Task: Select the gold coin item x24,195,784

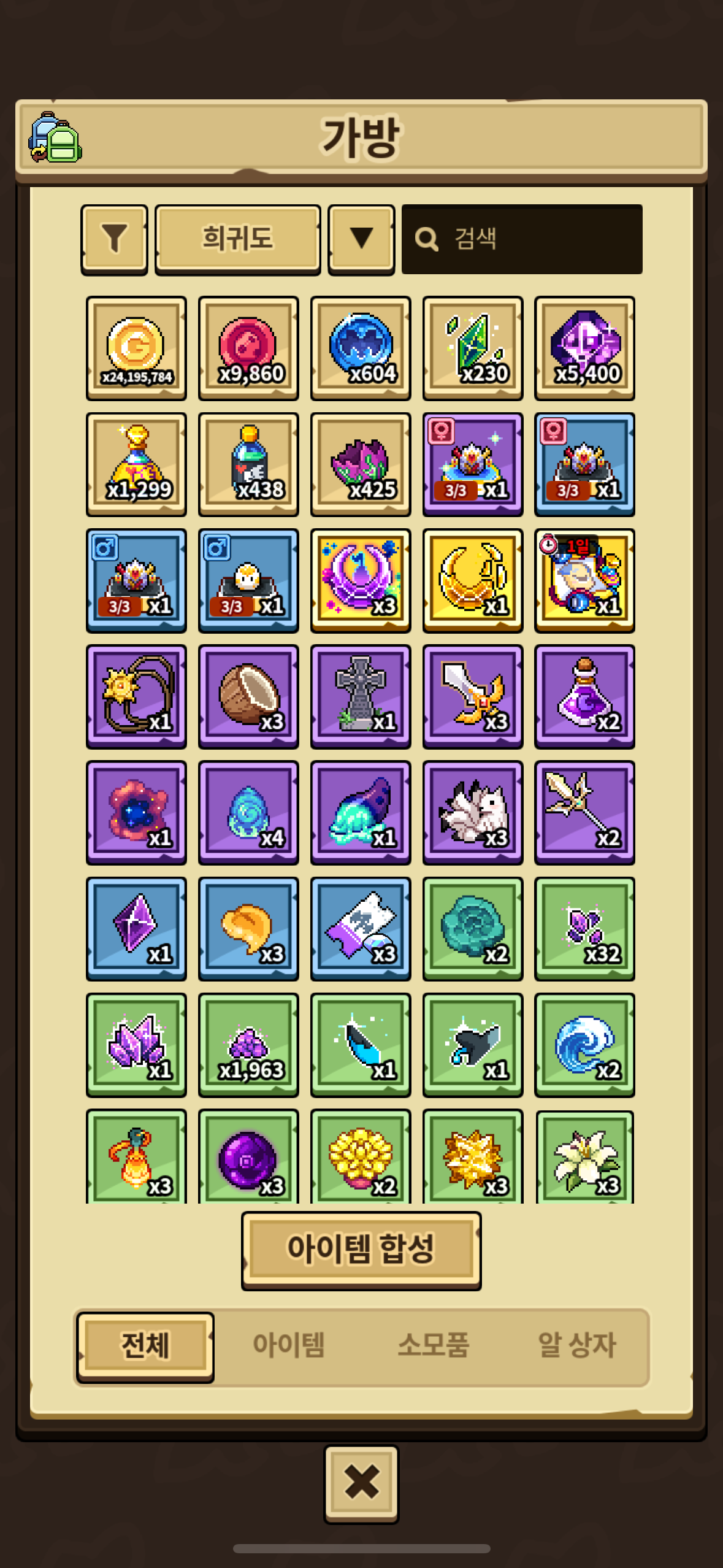Action: [x=136, y=348]
